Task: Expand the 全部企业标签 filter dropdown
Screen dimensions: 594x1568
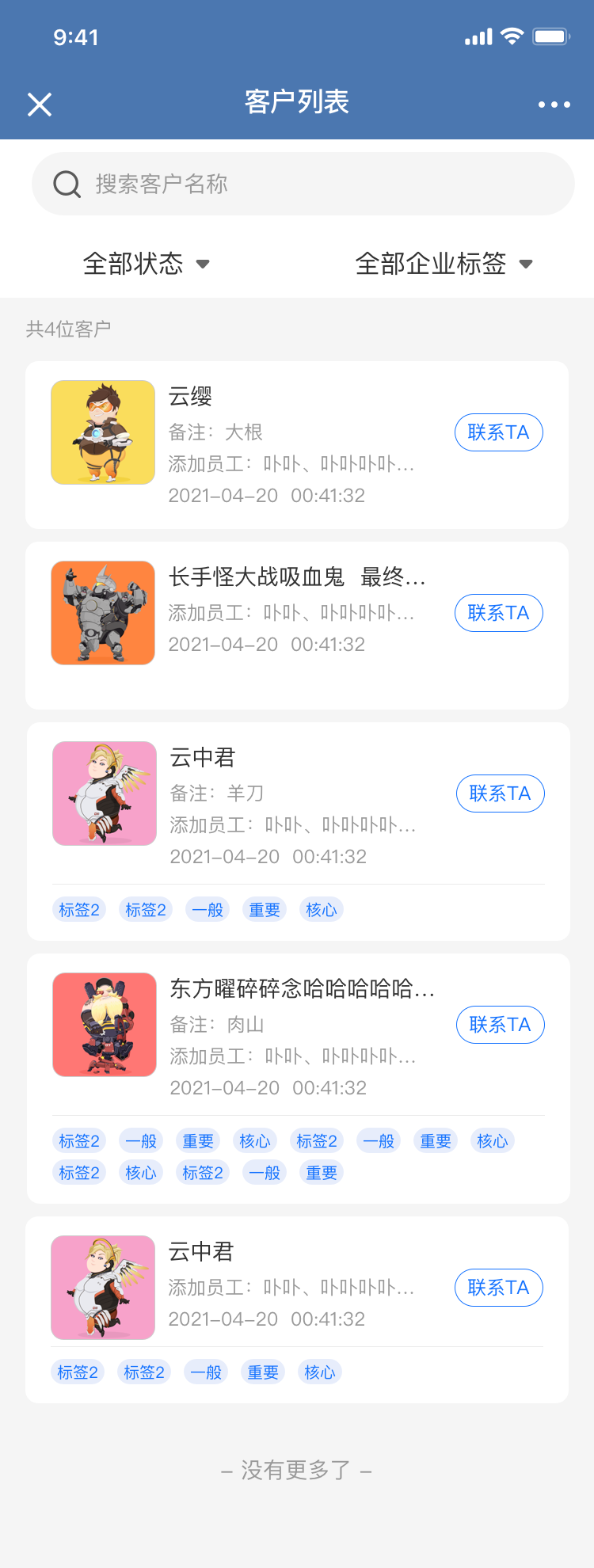Action: click(x=444, y=264)
